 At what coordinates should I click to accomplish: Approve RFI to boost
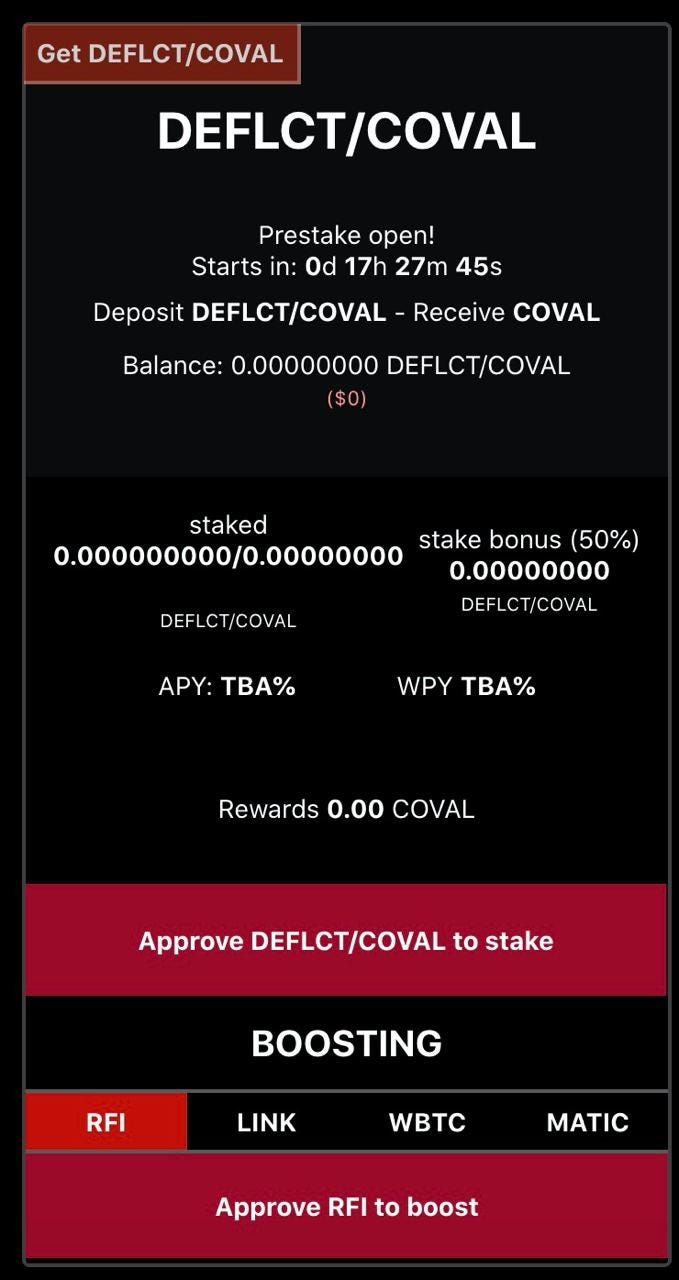pos(346,1206)
